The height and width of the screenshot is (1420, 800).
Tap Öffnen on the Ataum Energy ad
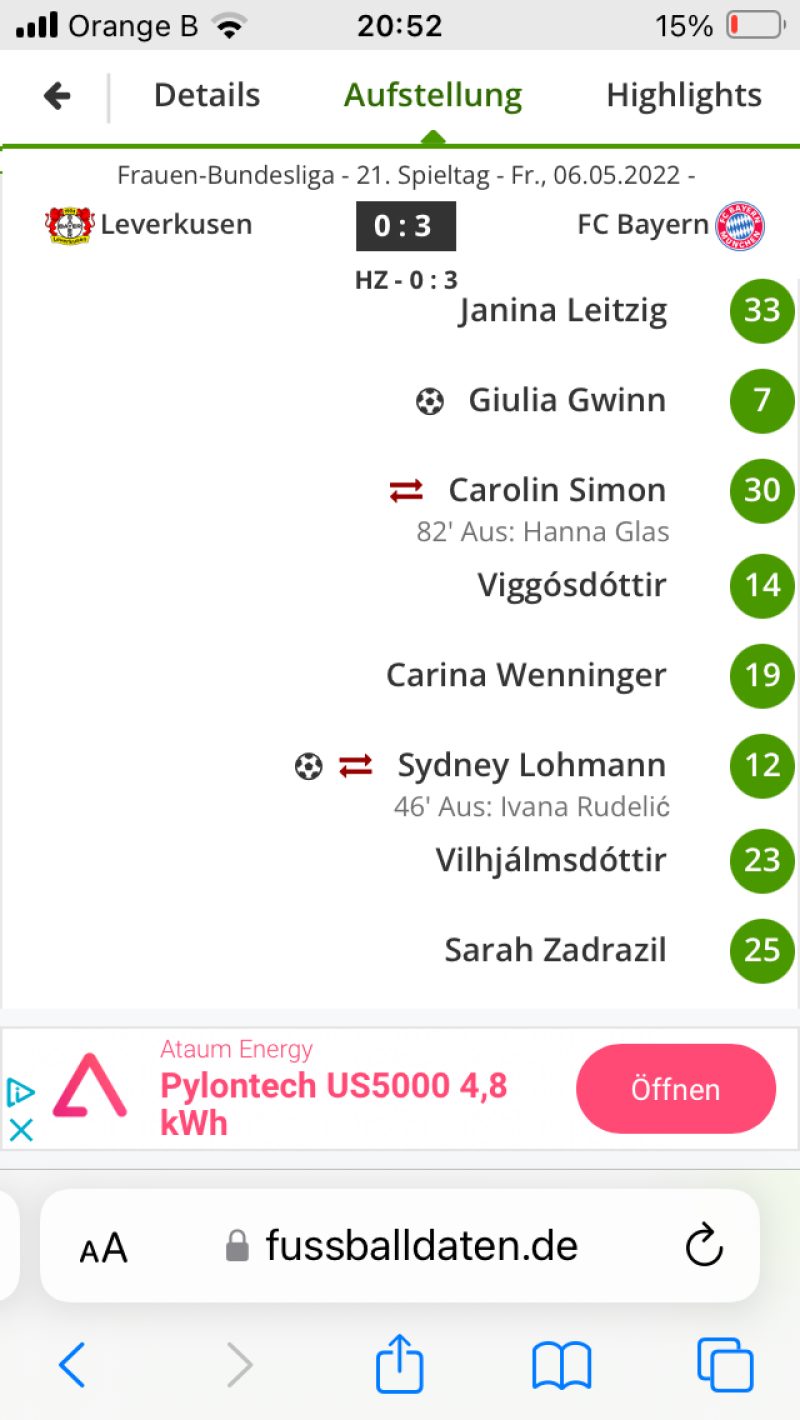(x=675, y=1089)
